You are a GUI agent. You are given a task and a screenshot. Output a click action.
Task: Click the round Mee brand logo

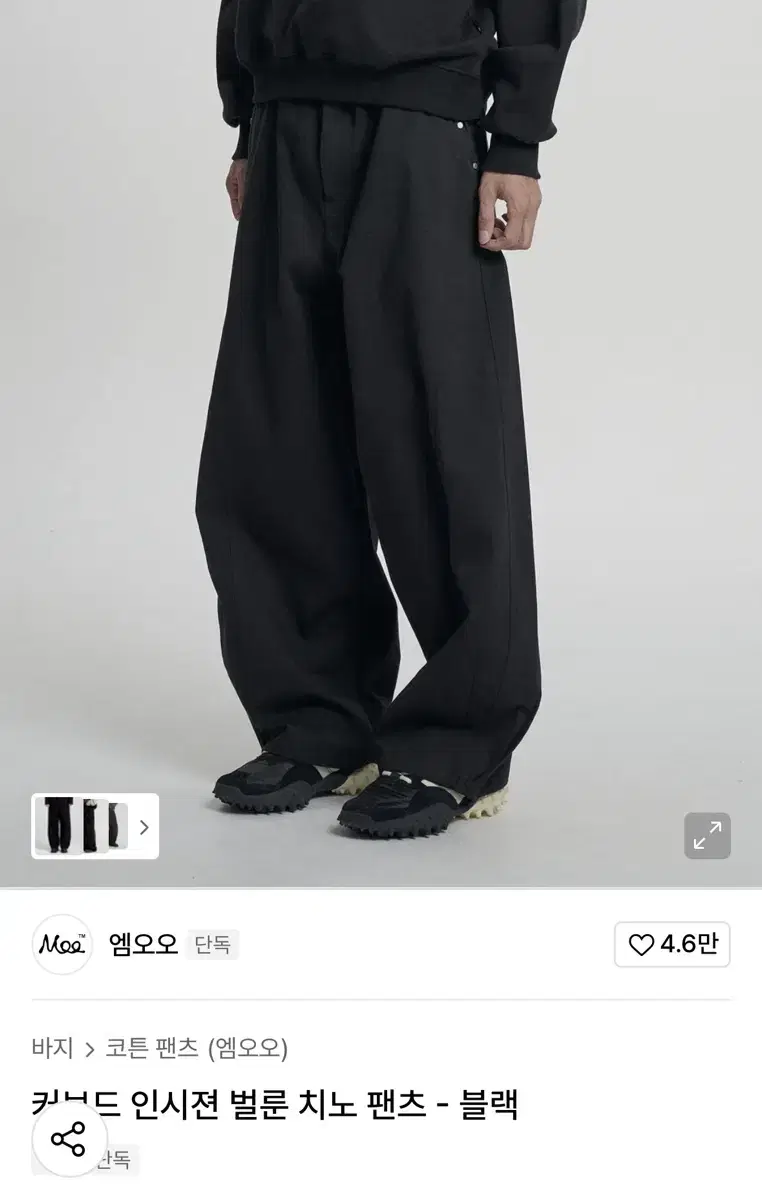tap(62, 944)
